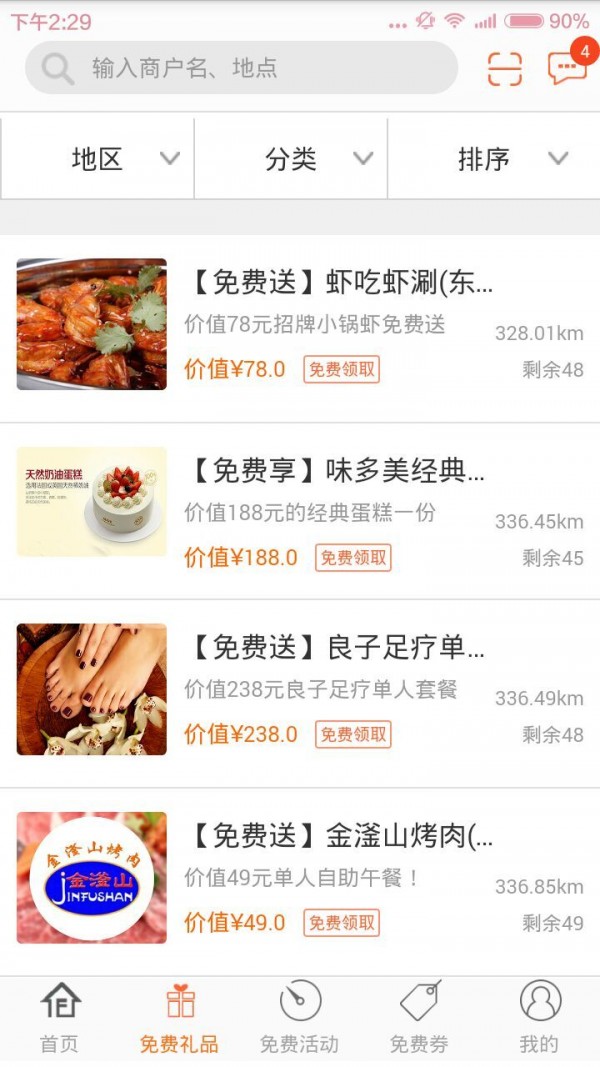Open the 良子足疗 foot massage listing
This screenshot has height=1067, width=600.
[x=336, y=647]
